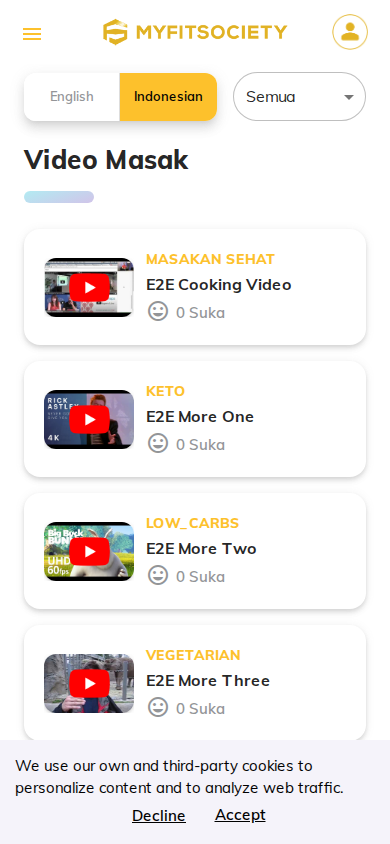This screenshot has height=844, width=390.
Task: Expand the Semua category dropdown
Action: pyautogui.click(x=299, y=97)
